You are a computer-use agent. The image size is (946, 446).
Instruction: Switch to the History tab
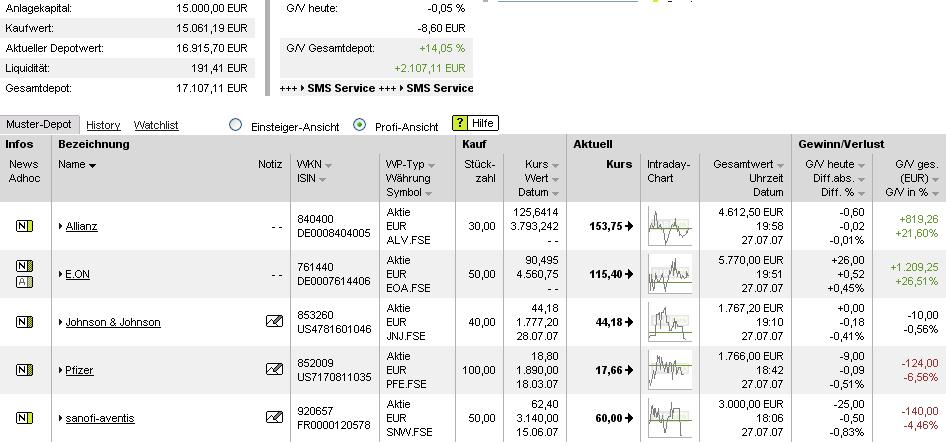click(x=103, y=125)
